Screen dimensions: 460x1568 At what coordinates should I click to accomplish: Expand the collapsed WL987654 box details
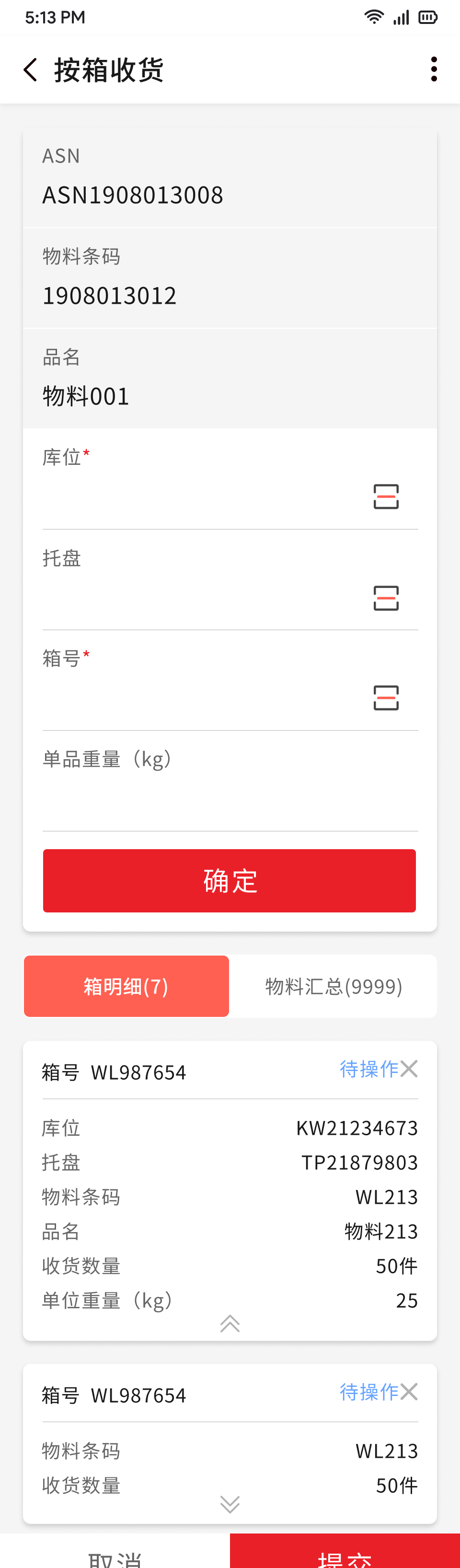pyautogui.click(x=230, y=1503)
